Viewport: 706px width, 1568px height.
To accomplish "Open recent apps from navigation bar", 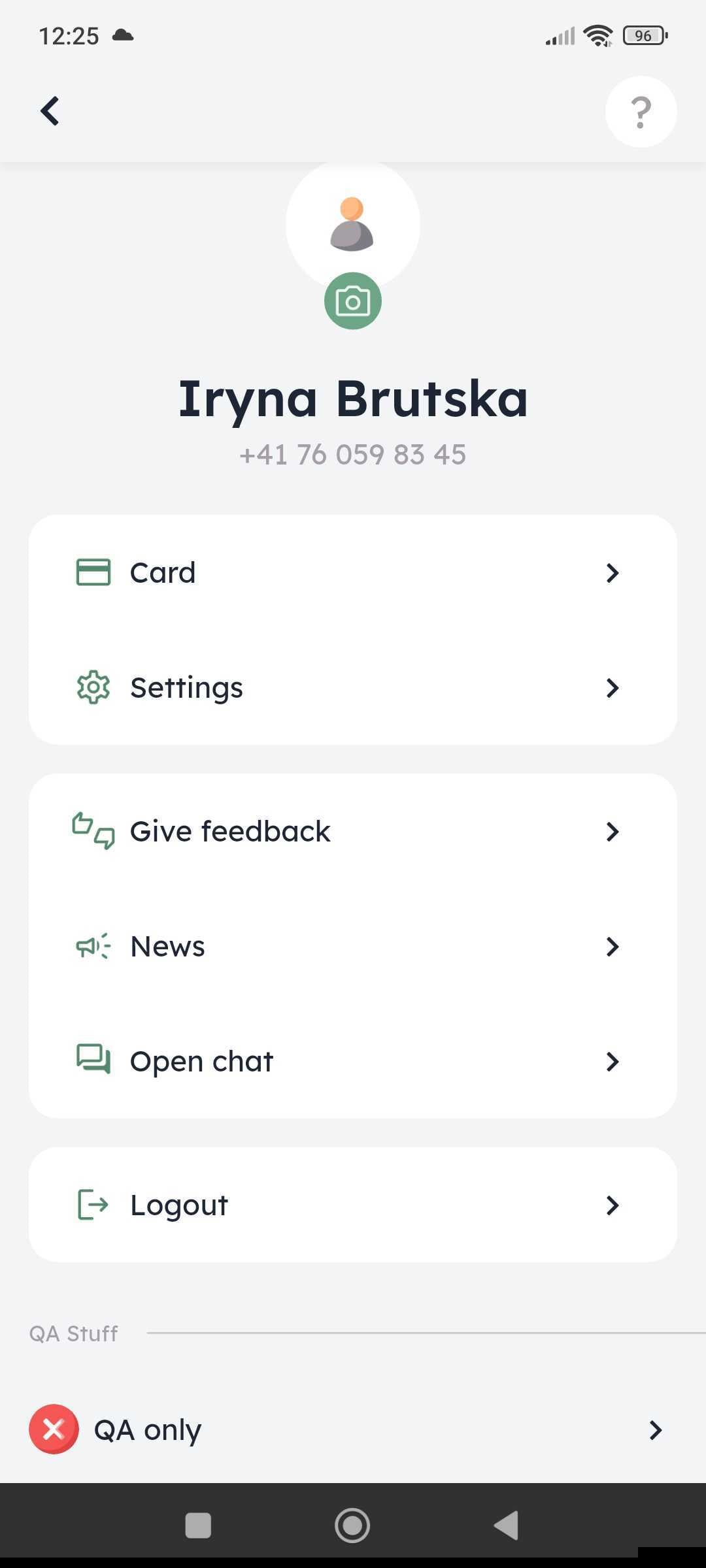I will pyautogui.click(x=198, y=1526).
